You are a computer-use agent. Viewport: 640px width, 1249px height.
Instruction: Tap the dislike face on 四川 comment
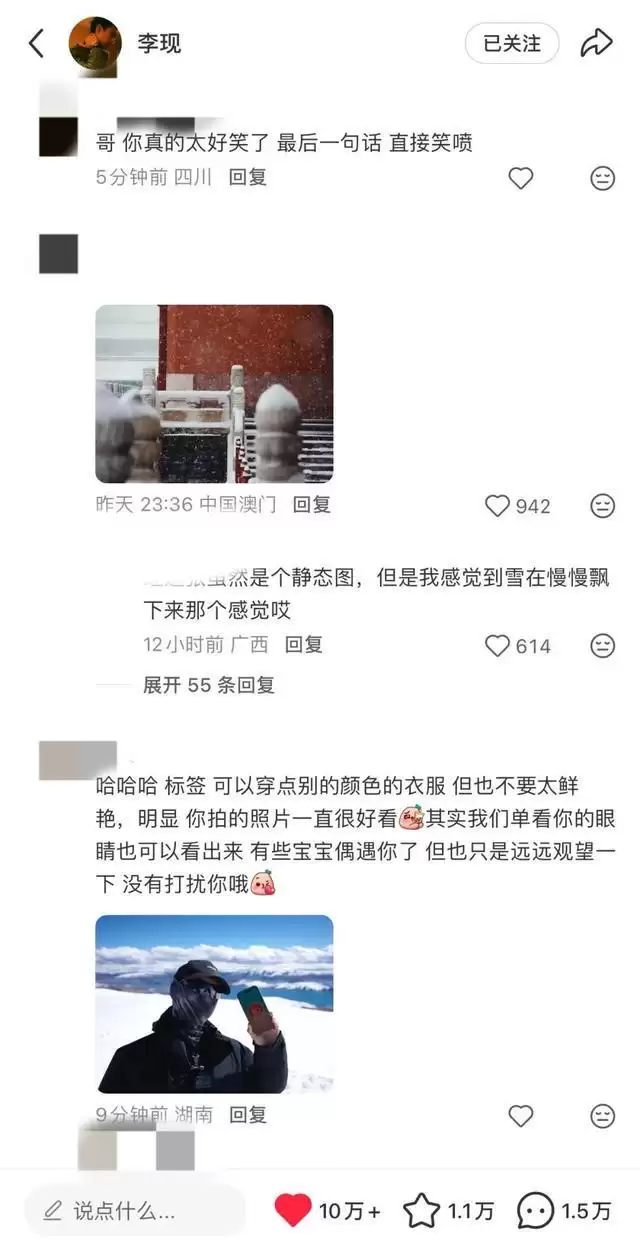(x=602, y=179)
